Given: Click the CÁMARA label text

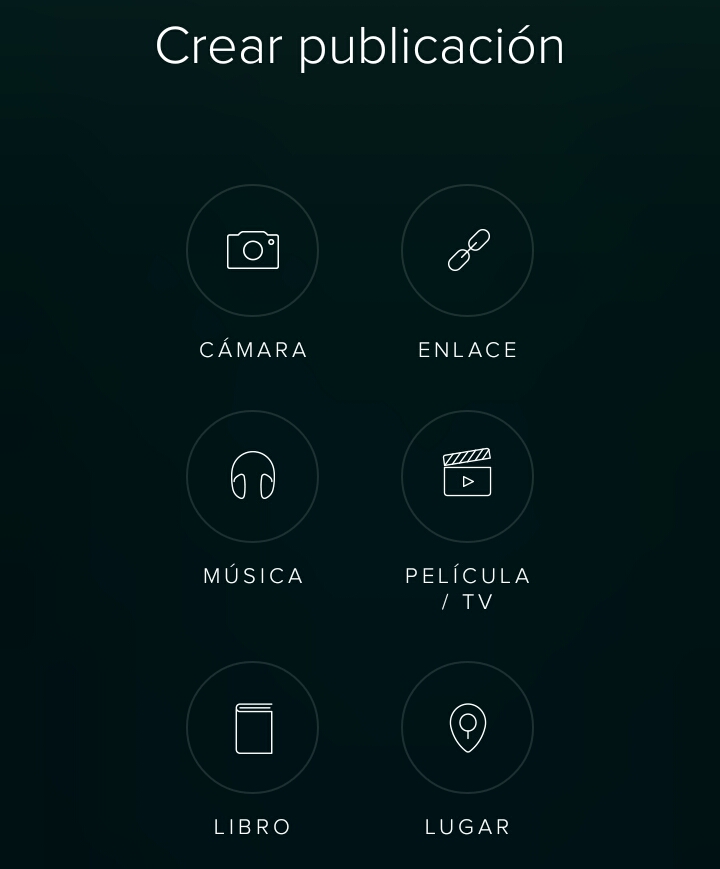Looking at the screenshot, I should 252,349.
